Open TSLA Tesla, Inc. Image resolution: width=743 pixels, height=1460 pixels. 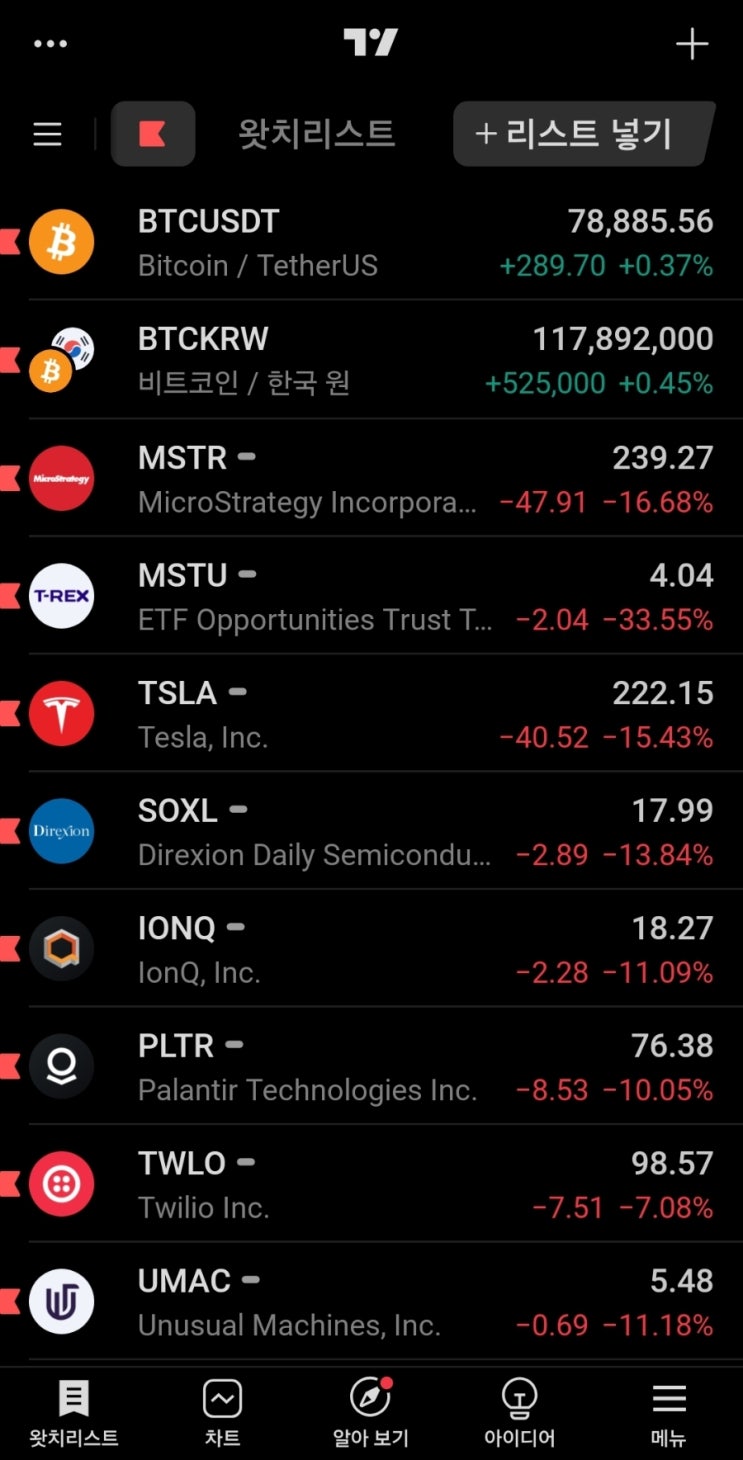(371, 713)
